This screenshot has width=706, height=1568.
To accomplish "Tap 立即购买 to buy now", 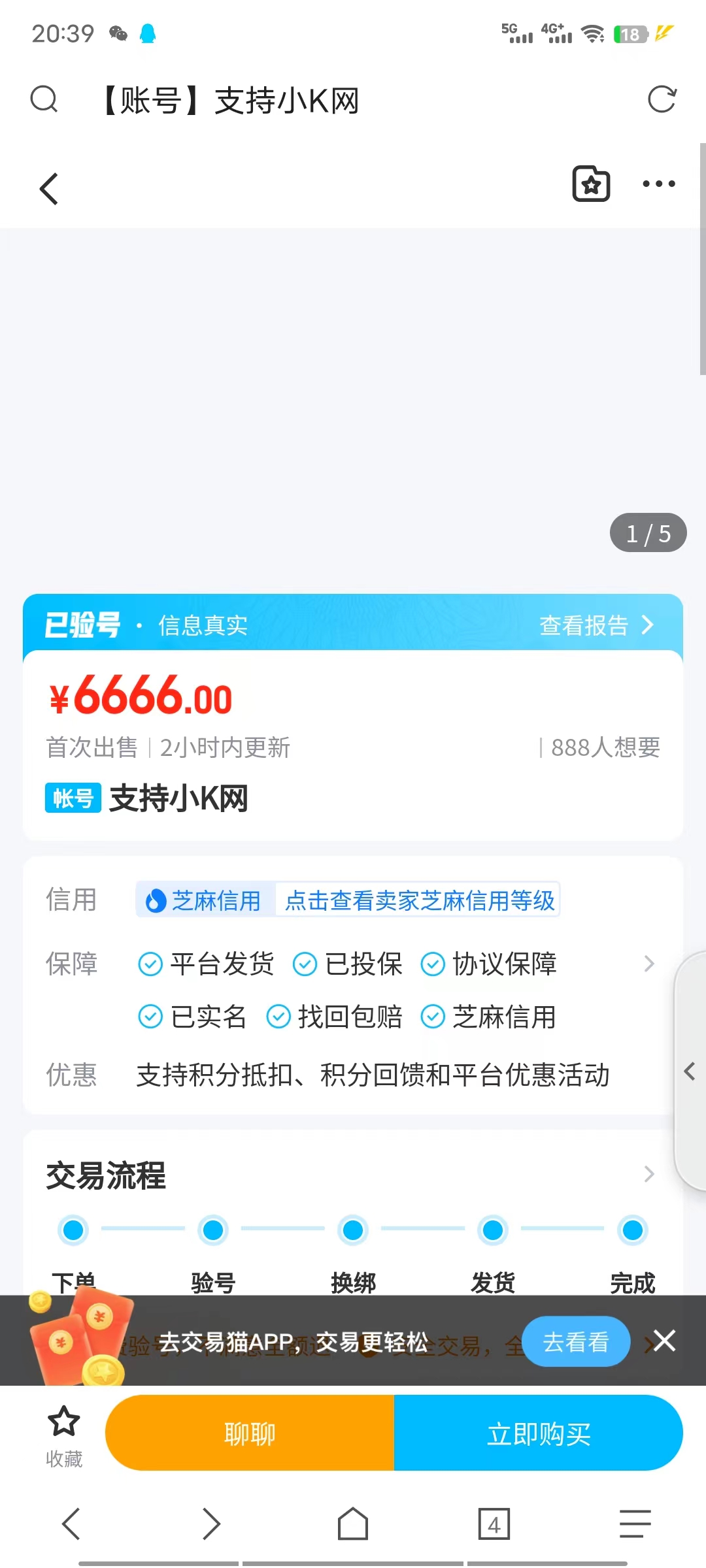I will (538, 1433).
